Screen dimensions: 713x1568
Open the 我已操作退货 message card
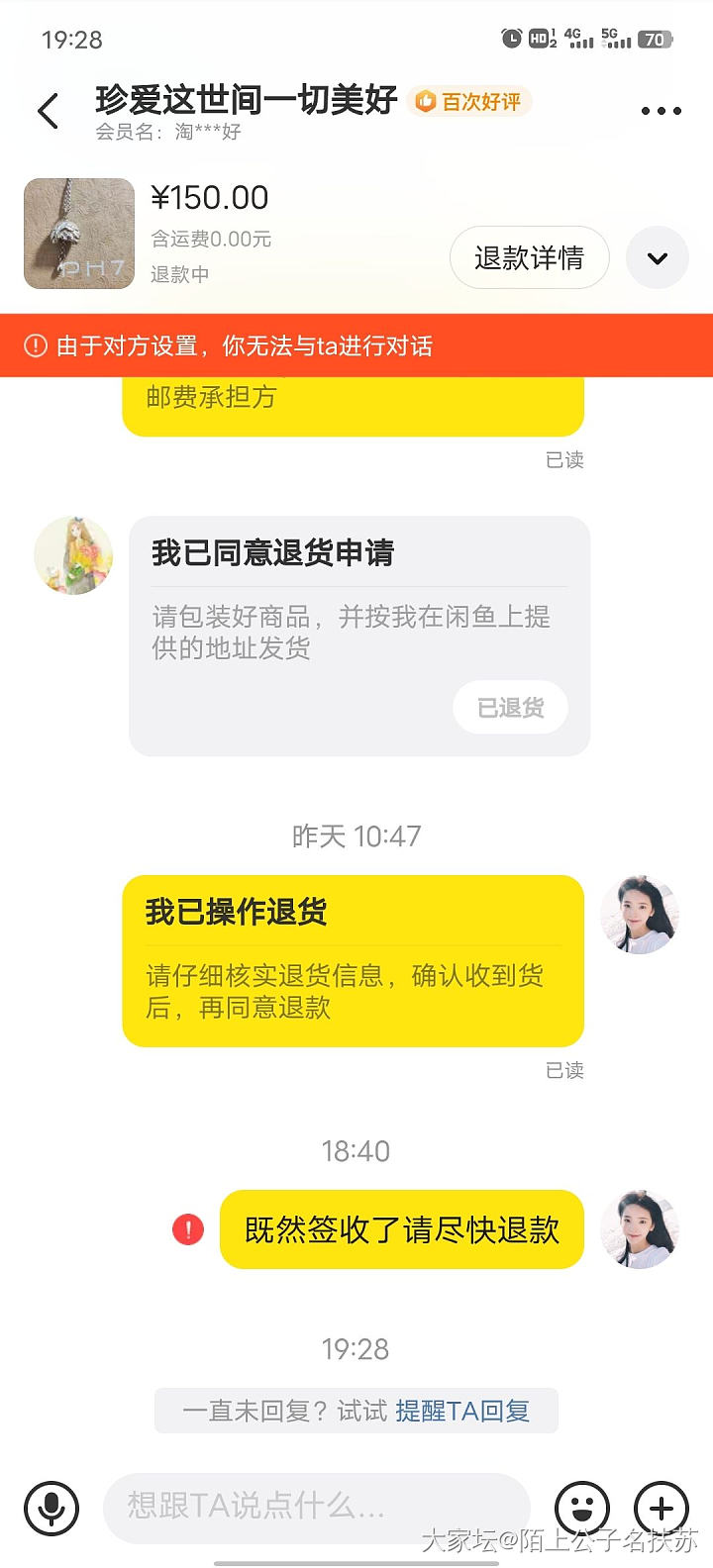tap(353, 960)
